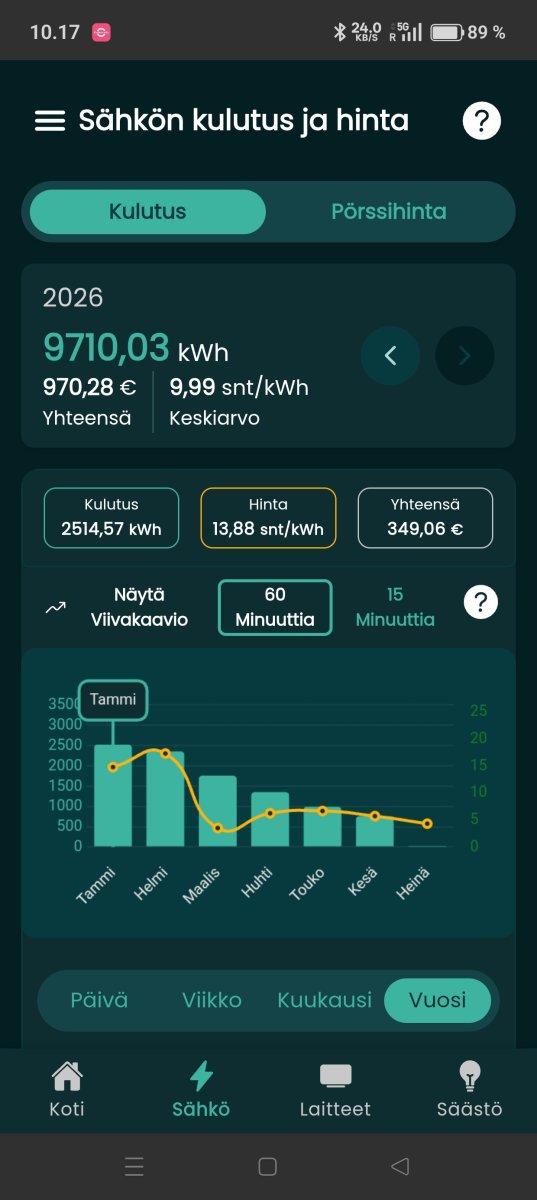Go to the previous year
Screen dimensions: 537x1200
tap(390, 355)
